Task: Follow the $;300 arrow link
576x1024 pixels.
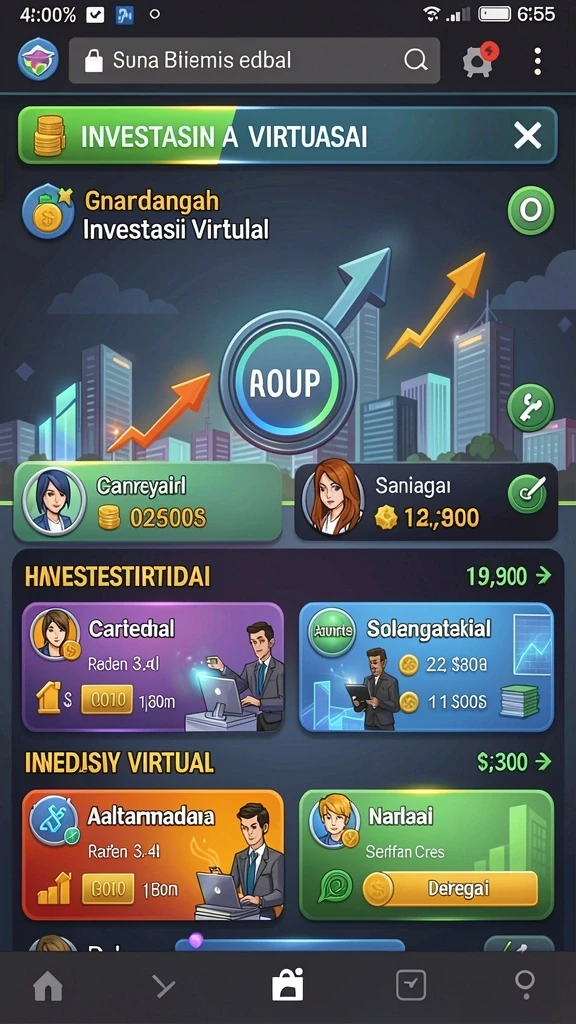Action: [x=514, y=761]
